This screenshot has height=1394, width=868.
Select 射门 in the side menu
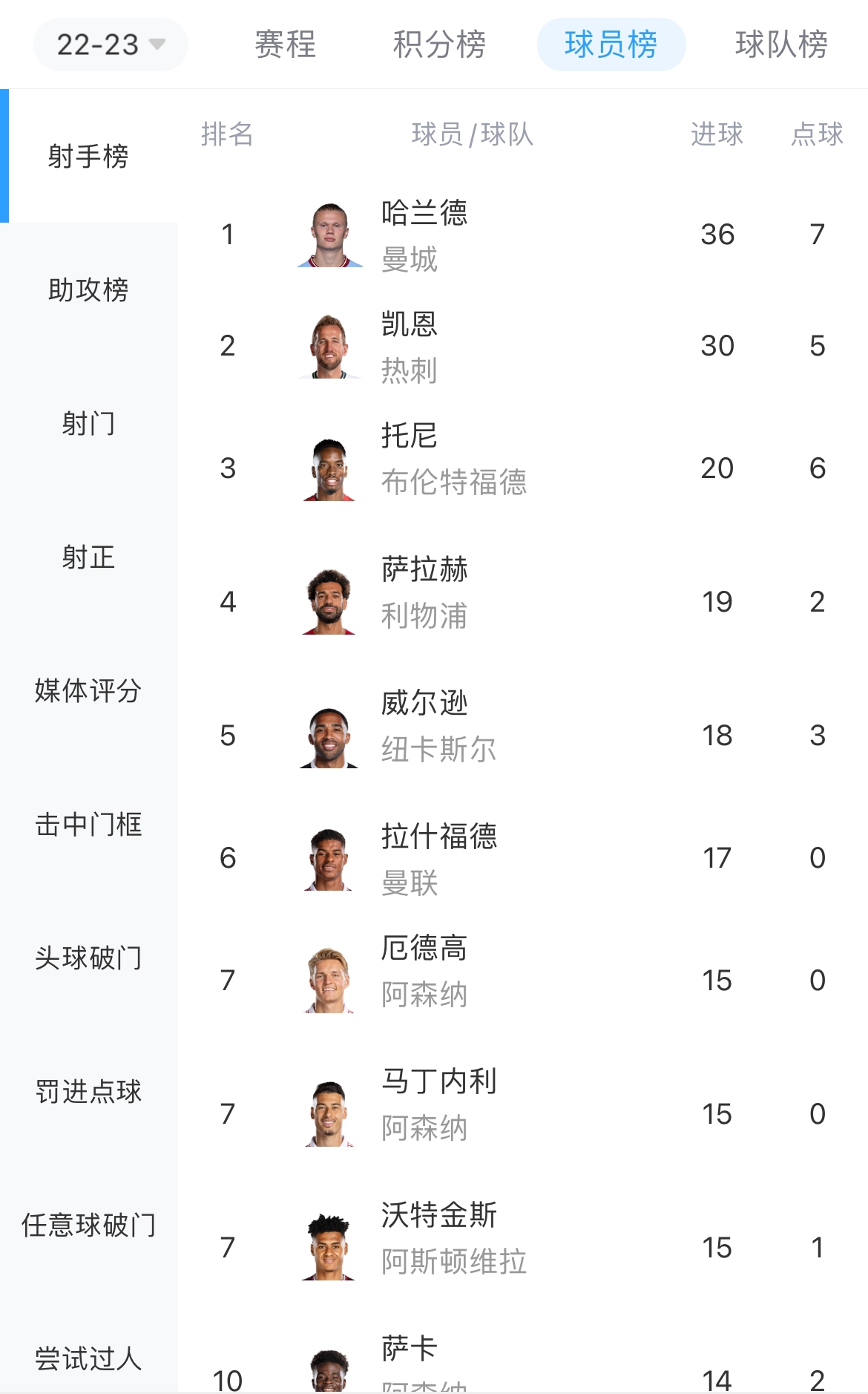(x=88, y=423)
